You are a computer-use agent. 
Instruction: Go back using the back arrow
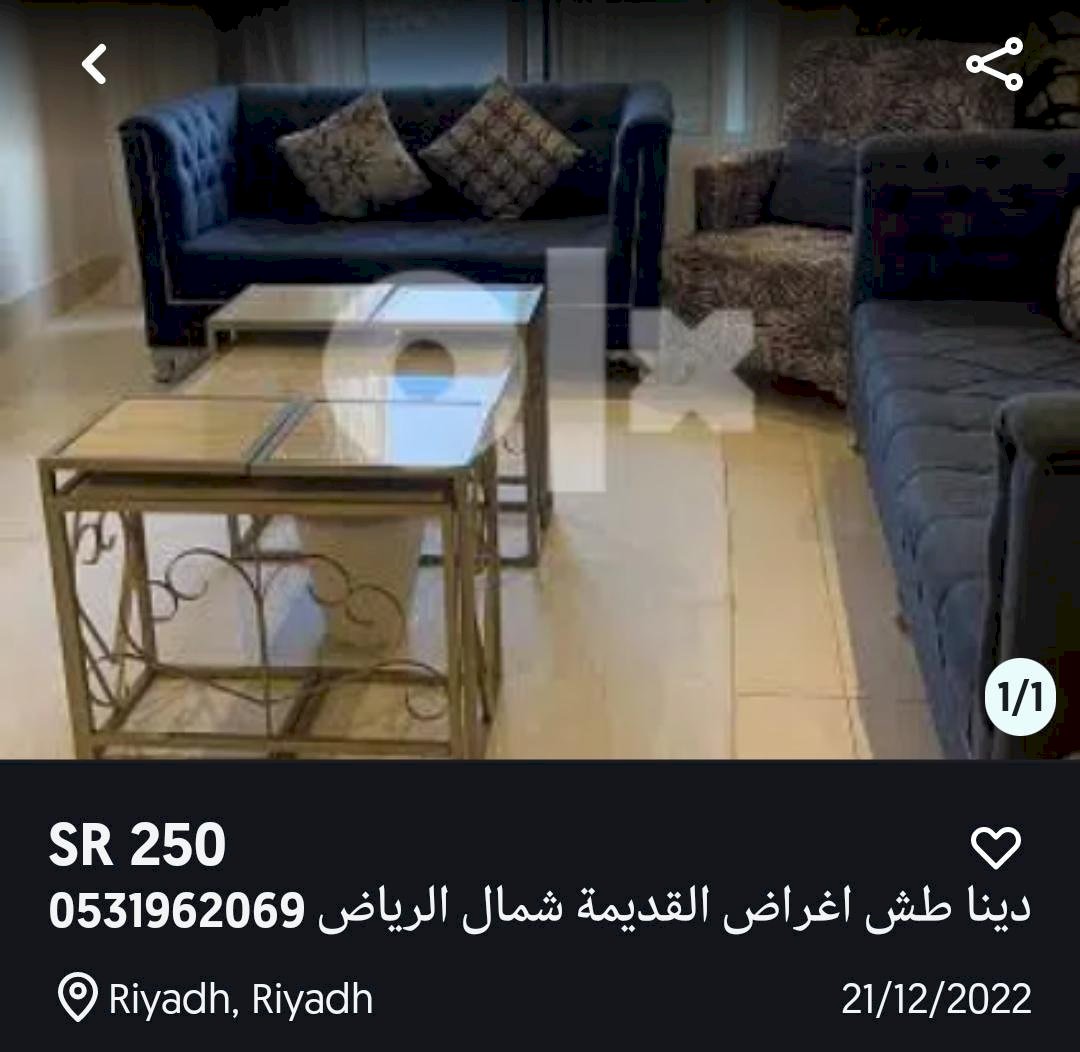point(94,65)
